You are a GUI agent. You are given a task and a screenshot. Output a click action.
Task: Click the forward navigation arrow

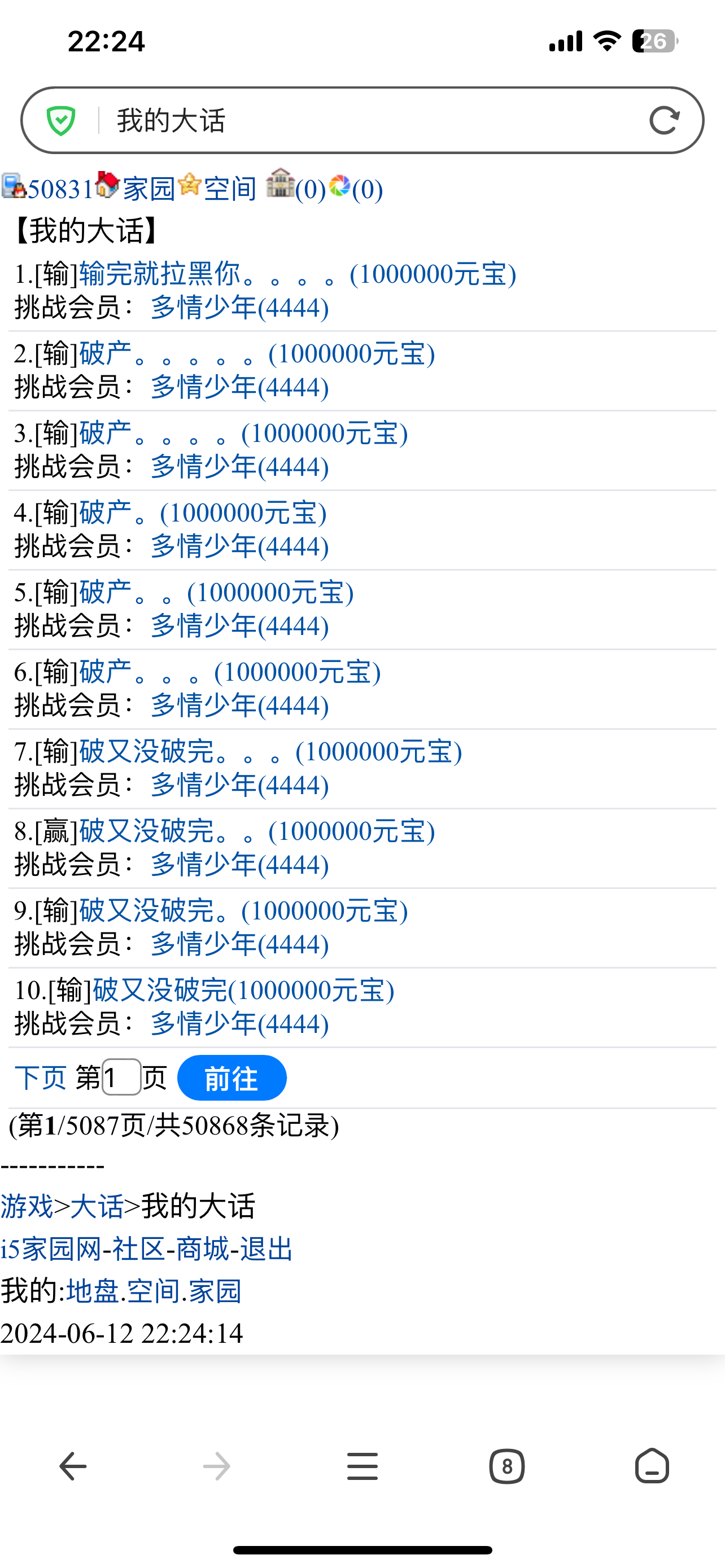[217, 1465]
